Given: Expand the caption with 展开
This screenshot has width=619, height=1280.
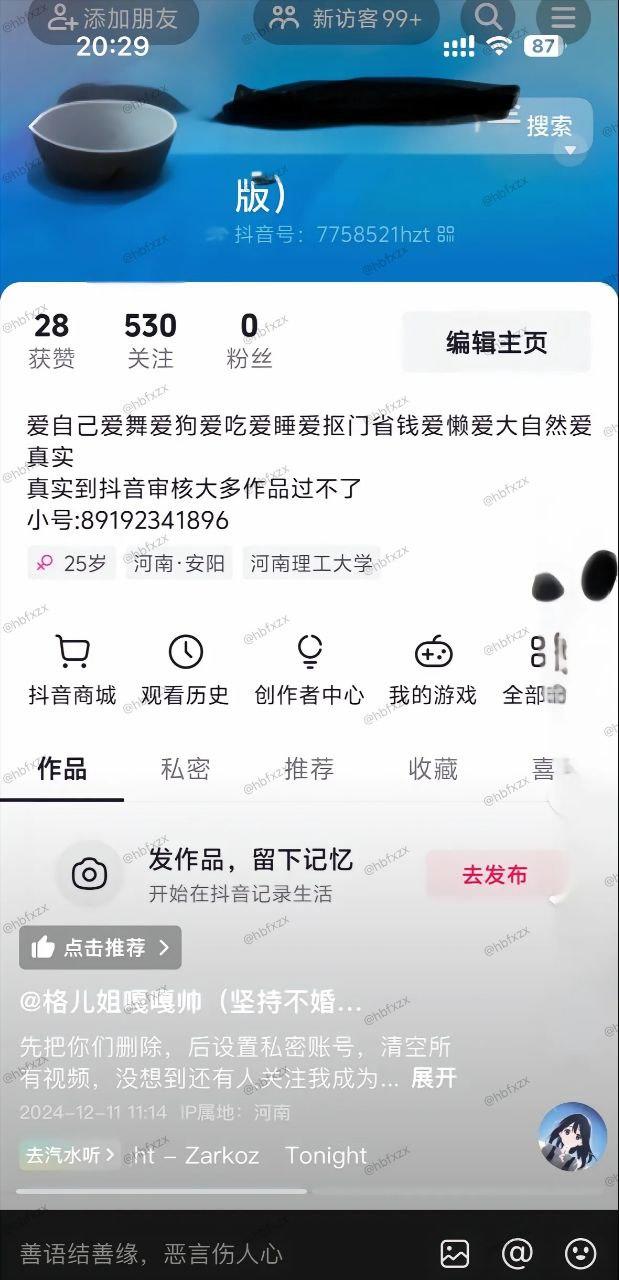Looking at the screenshot, I should coord(434,1078).
